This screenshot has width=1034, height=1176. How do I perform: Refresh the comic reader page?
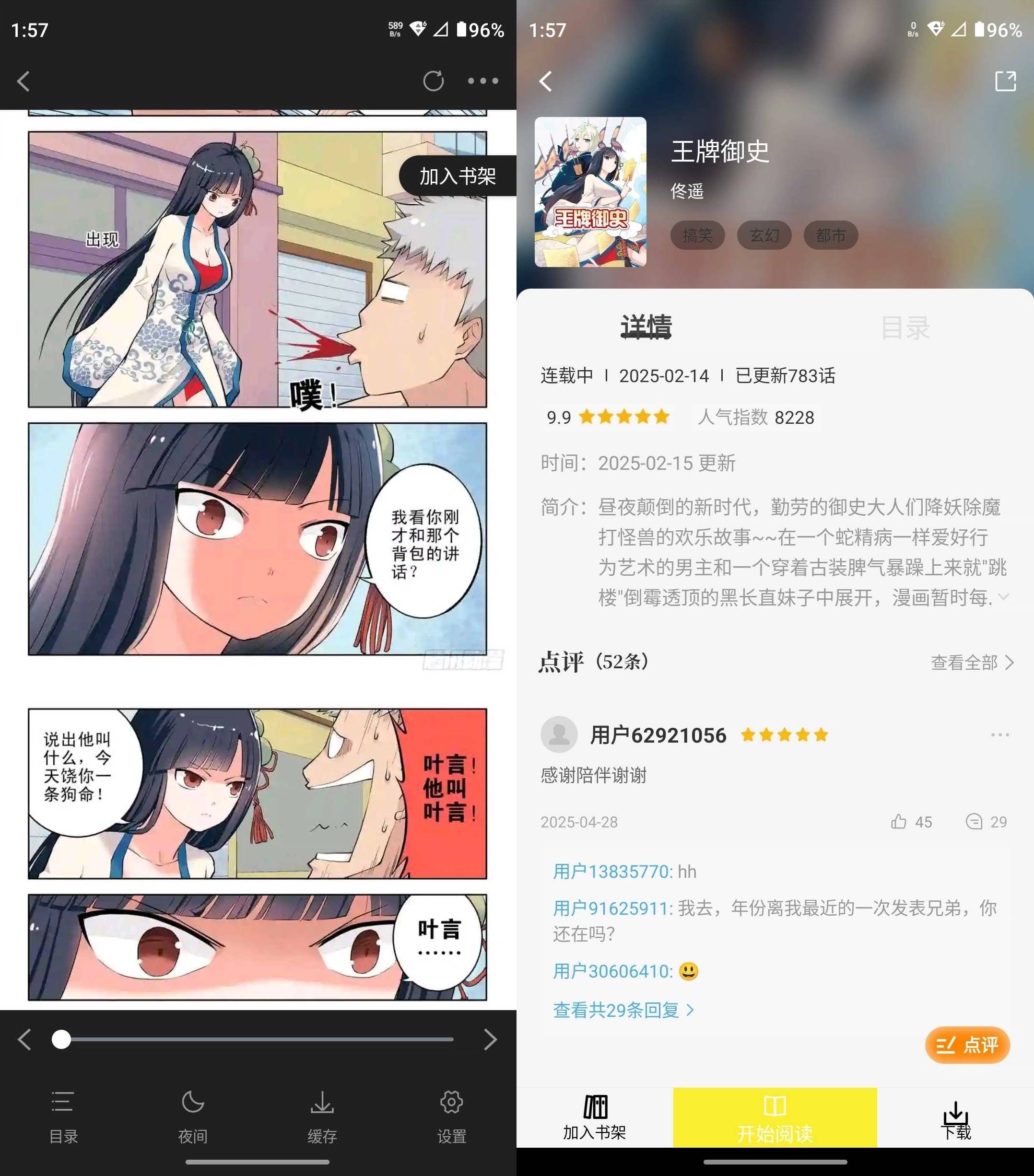pos(433,81)
